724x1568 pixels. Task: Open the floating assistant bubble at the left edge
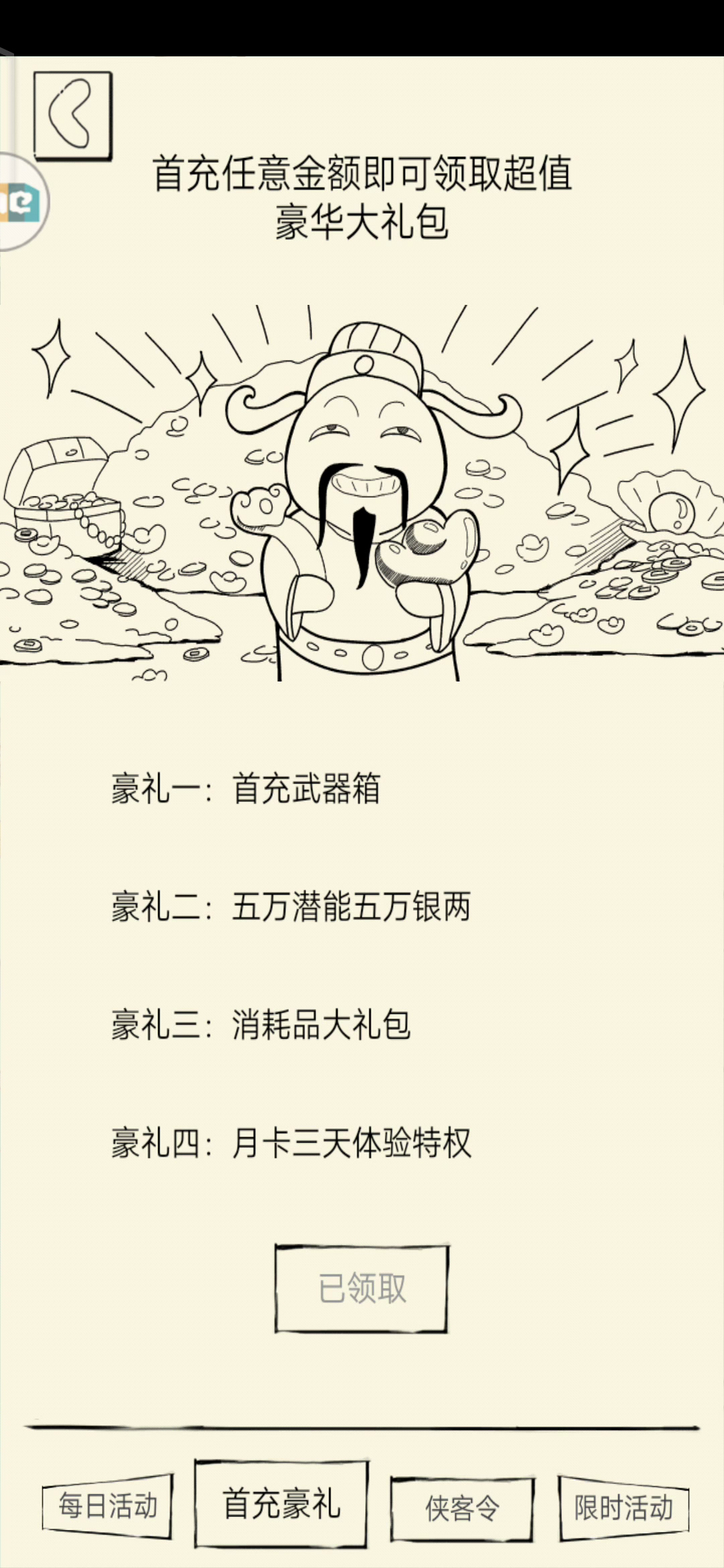click(23, 202)
